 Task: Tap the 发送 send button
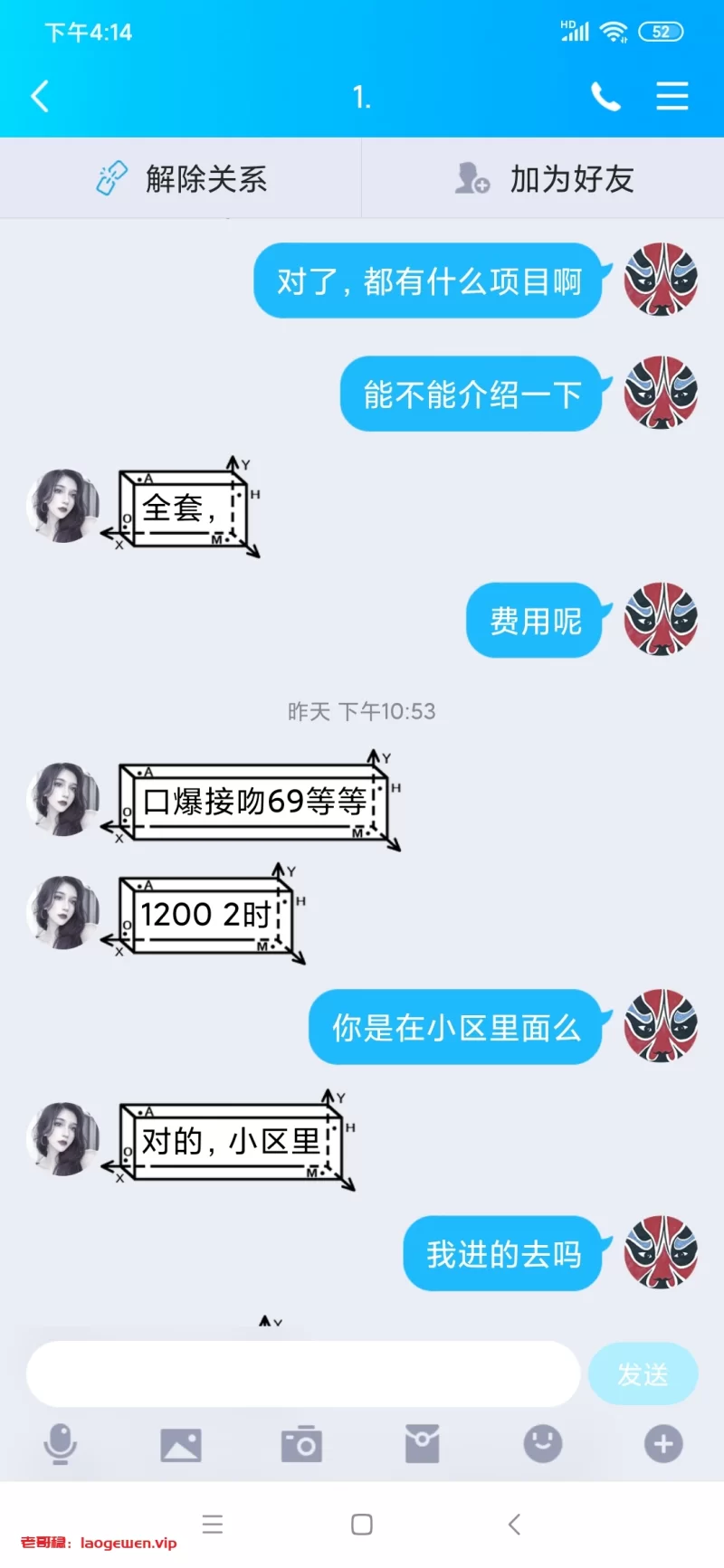coord(643,1373)
